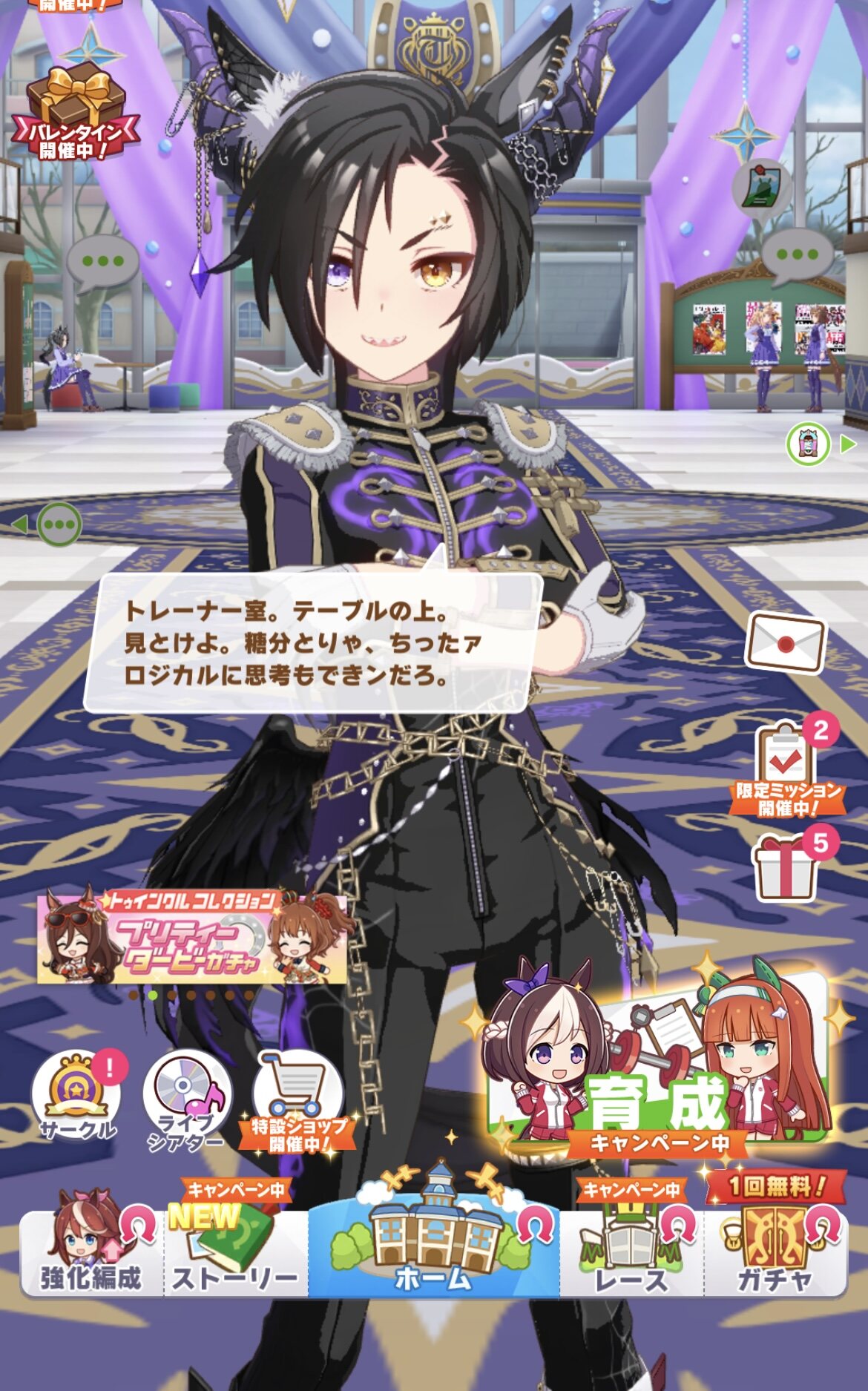Screen dimensions: 868x1391
Task: Open the サークル circle menu
Action: (77, 1097)
